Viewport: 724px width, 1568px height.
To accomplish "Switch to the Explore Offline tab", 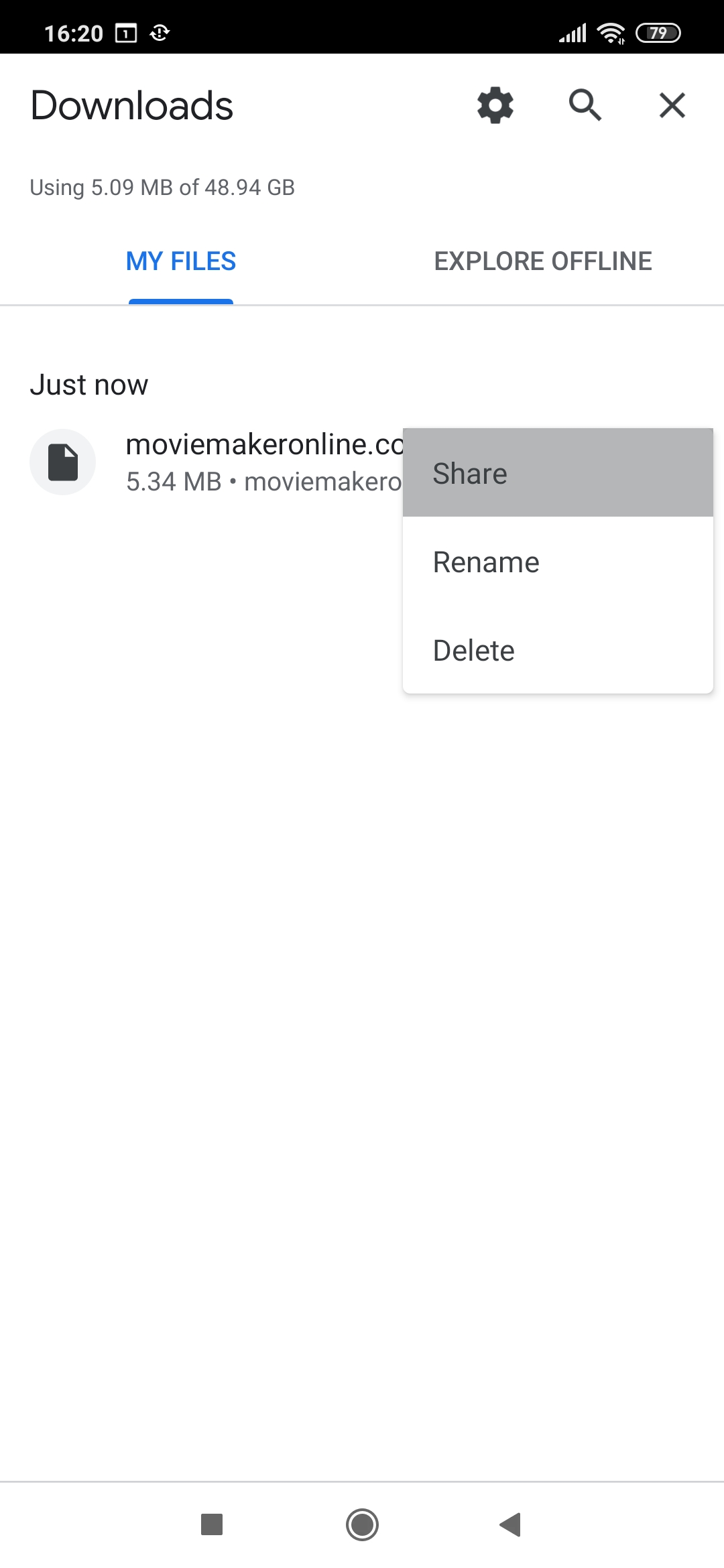I will (543, 261).
